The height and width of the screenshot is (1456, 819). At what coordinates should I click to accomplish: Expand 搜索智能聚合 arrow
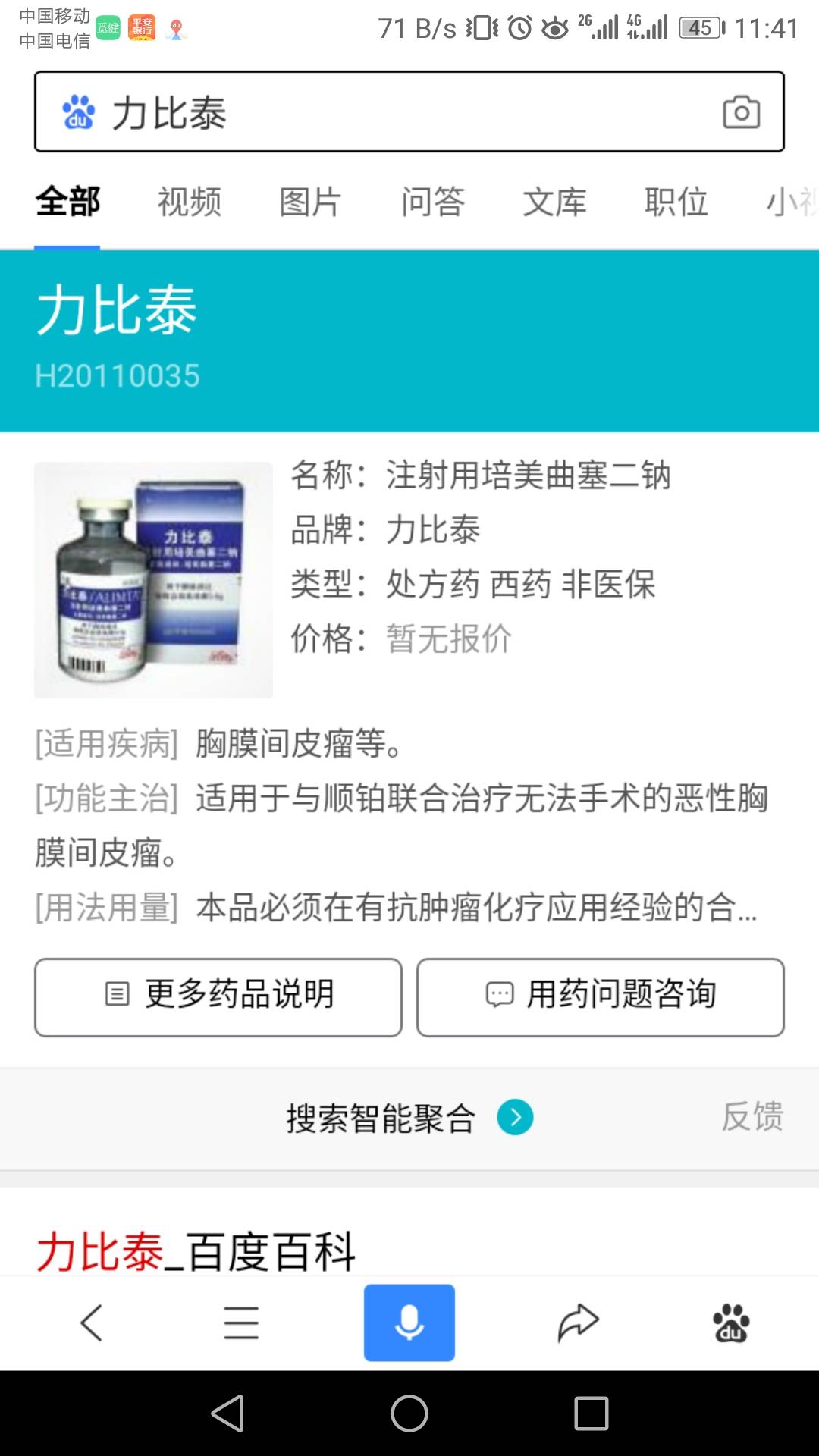click(x=515, y=1117)
